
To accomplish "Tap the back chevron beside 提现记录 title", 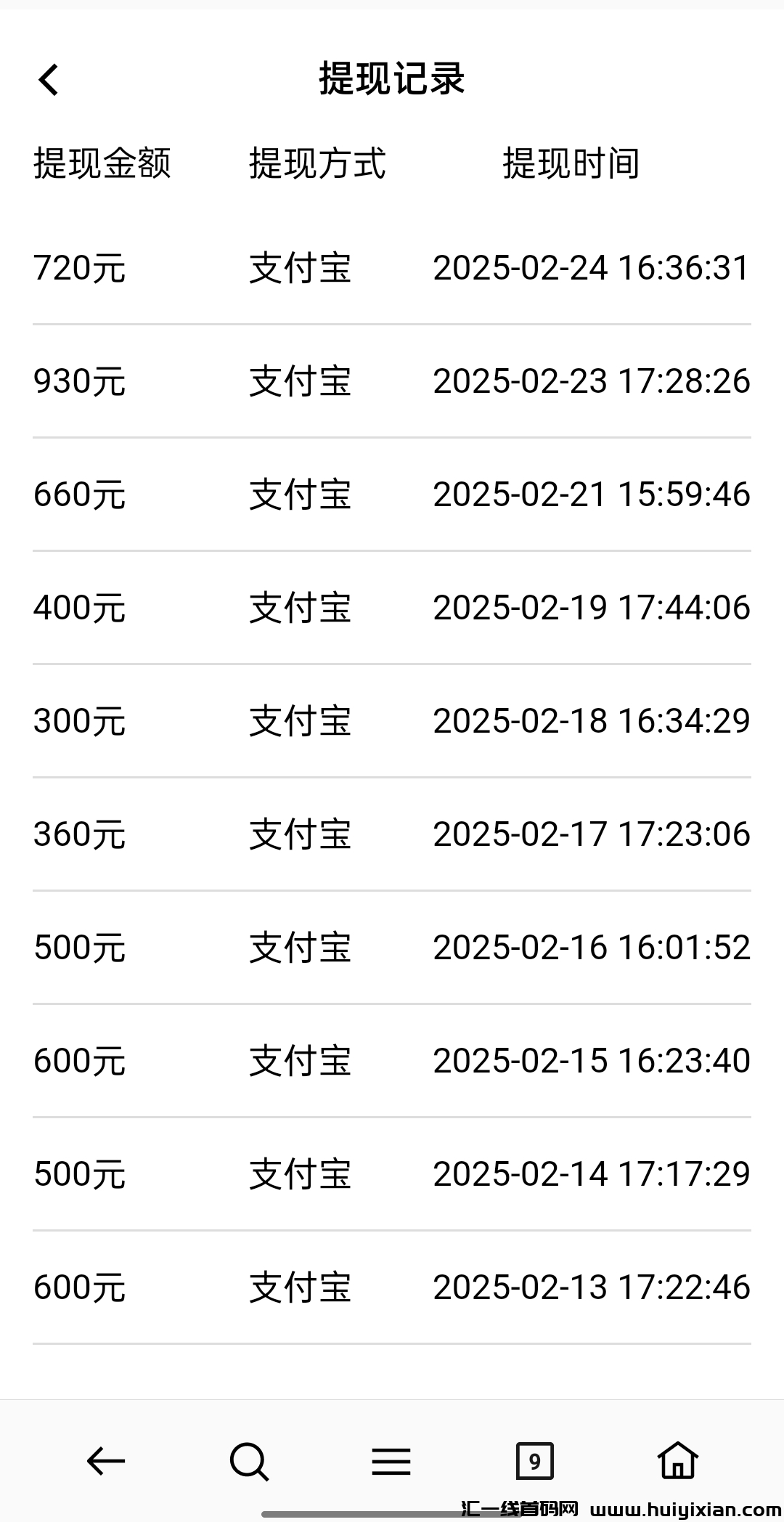I will pos(49,78).
